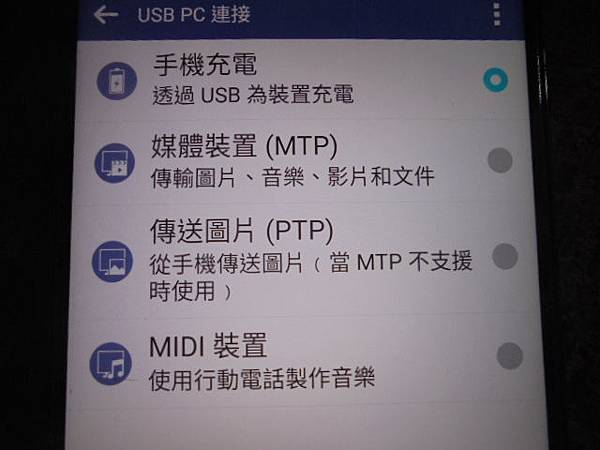Open the overflow menu

(x=497, y=14)
